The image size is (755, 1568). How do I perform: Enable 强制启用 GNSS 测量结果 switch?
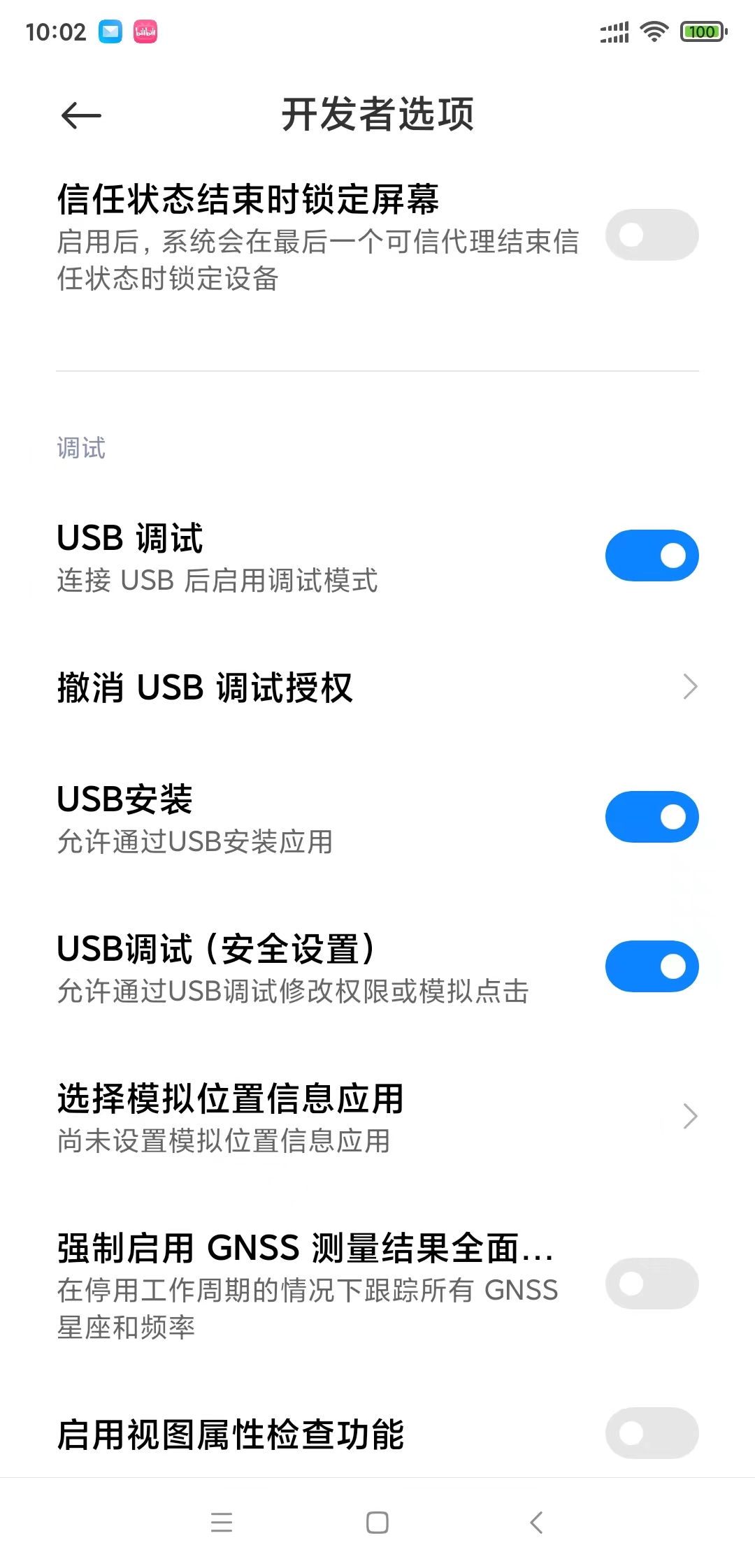tap(652, 1284)
